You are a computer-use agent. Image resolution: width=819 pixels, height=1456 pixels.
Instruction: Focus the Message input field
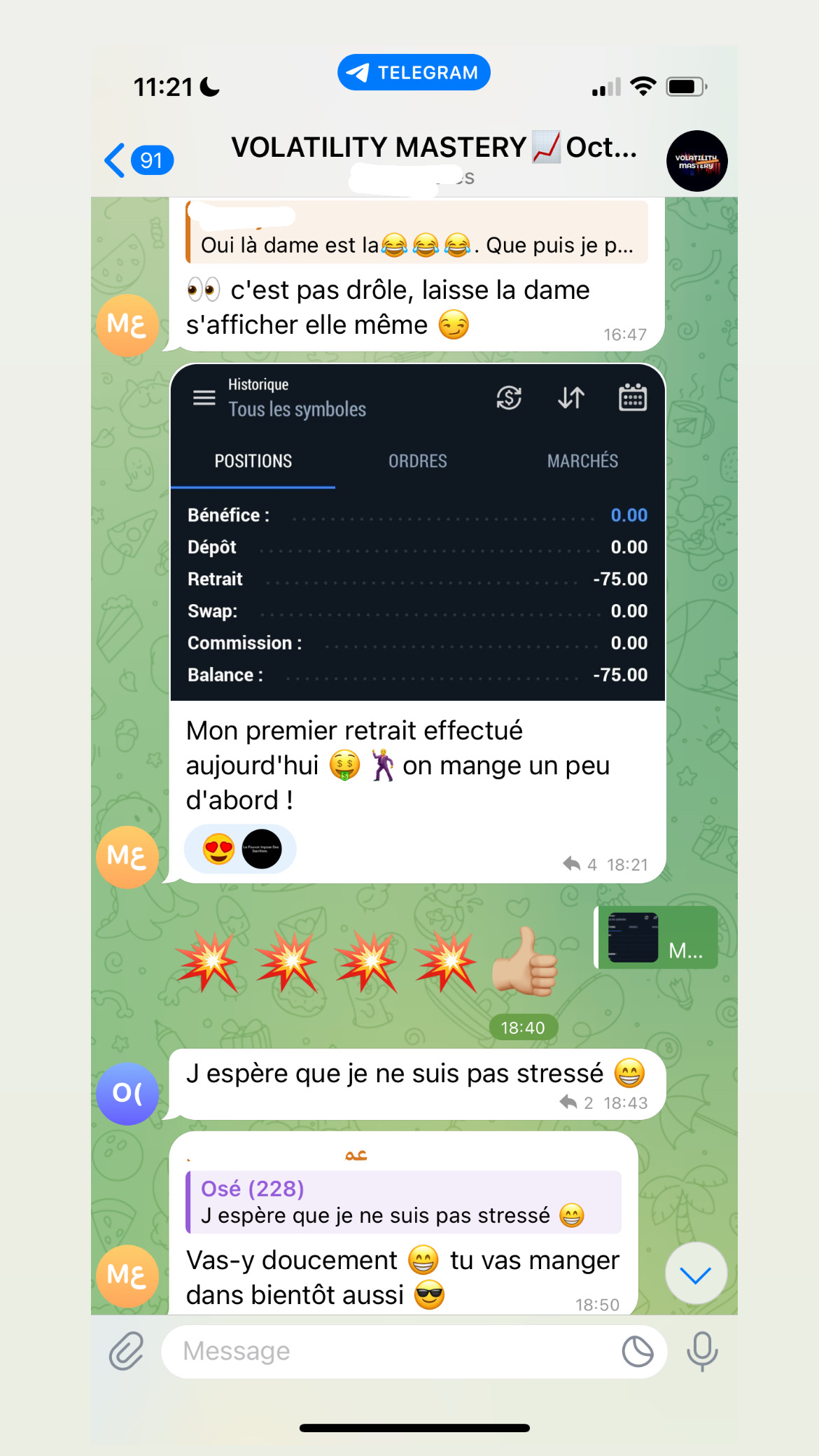coord(392,1351)
